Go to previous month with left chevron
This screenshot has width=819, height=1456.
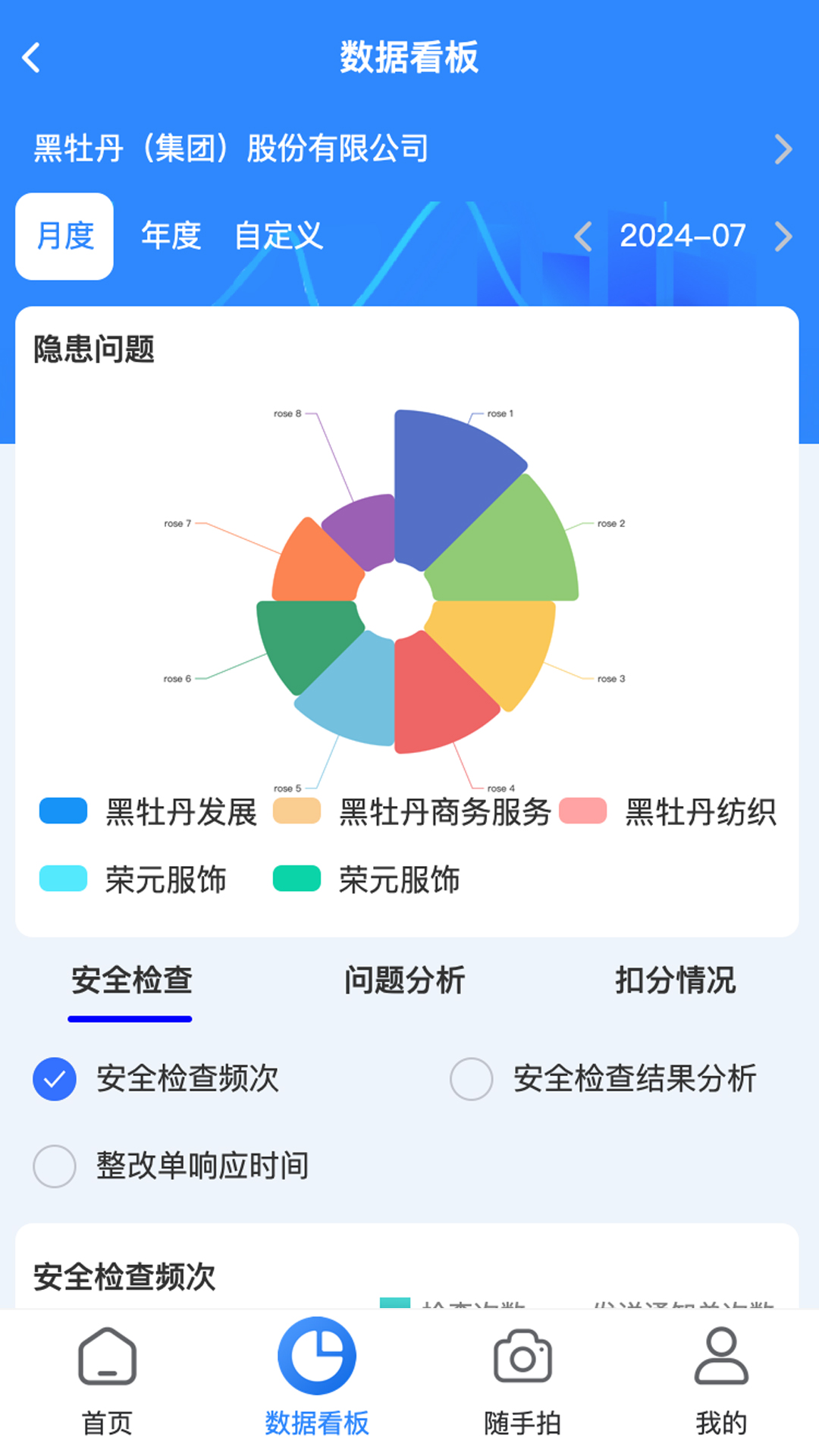[x=584, y=237]
